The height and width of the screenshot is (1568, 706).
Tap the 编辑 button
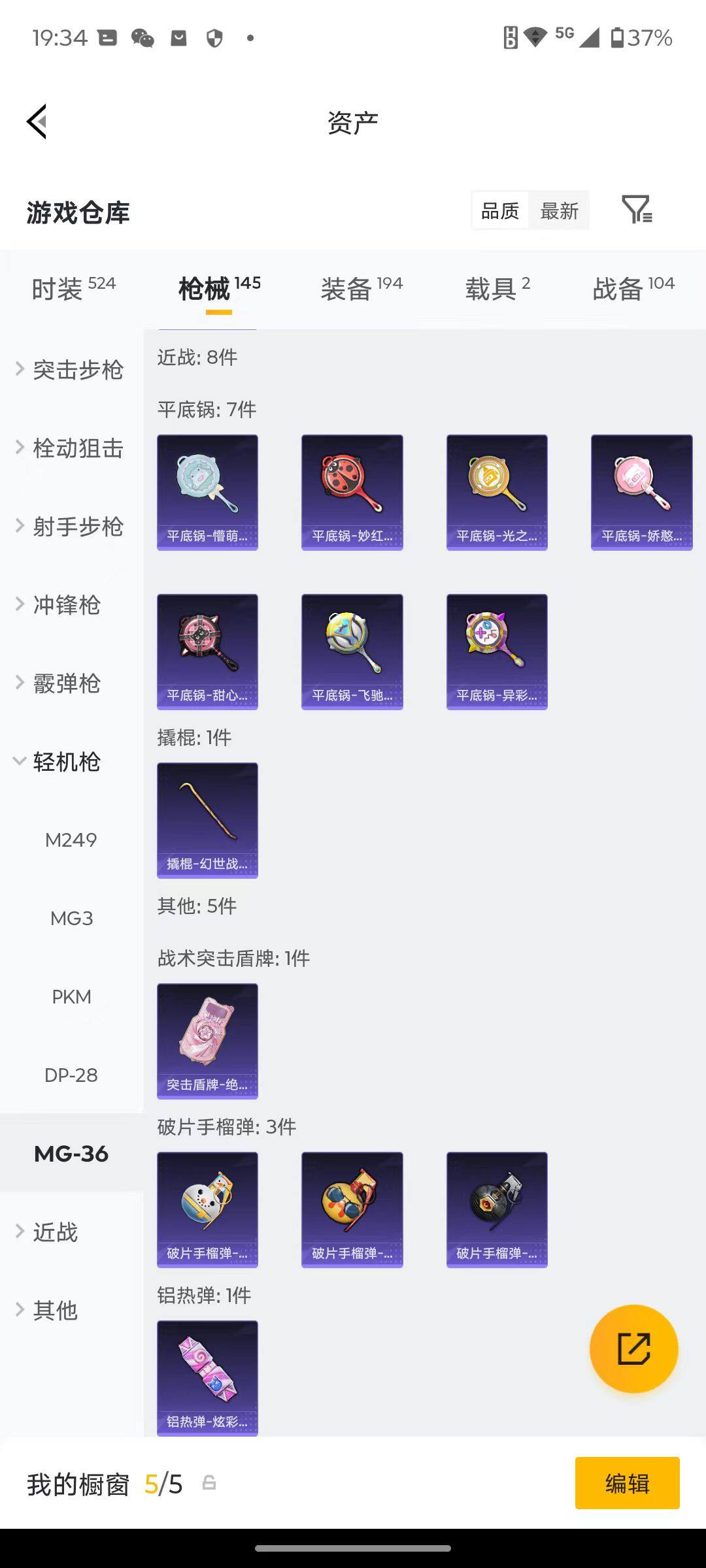[627, 1484]
